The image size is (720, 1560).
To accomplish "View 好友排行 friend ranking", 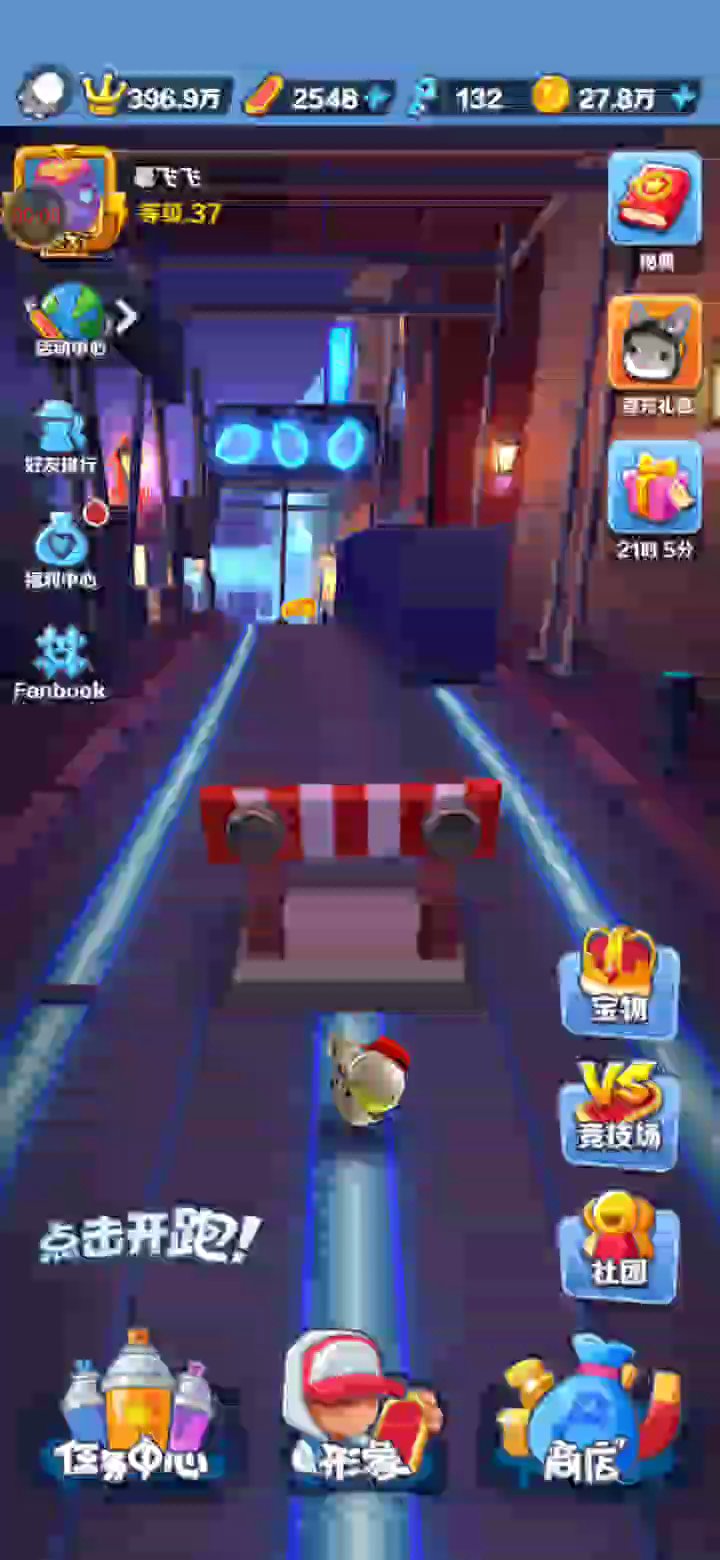I will [x=62, y=437].
